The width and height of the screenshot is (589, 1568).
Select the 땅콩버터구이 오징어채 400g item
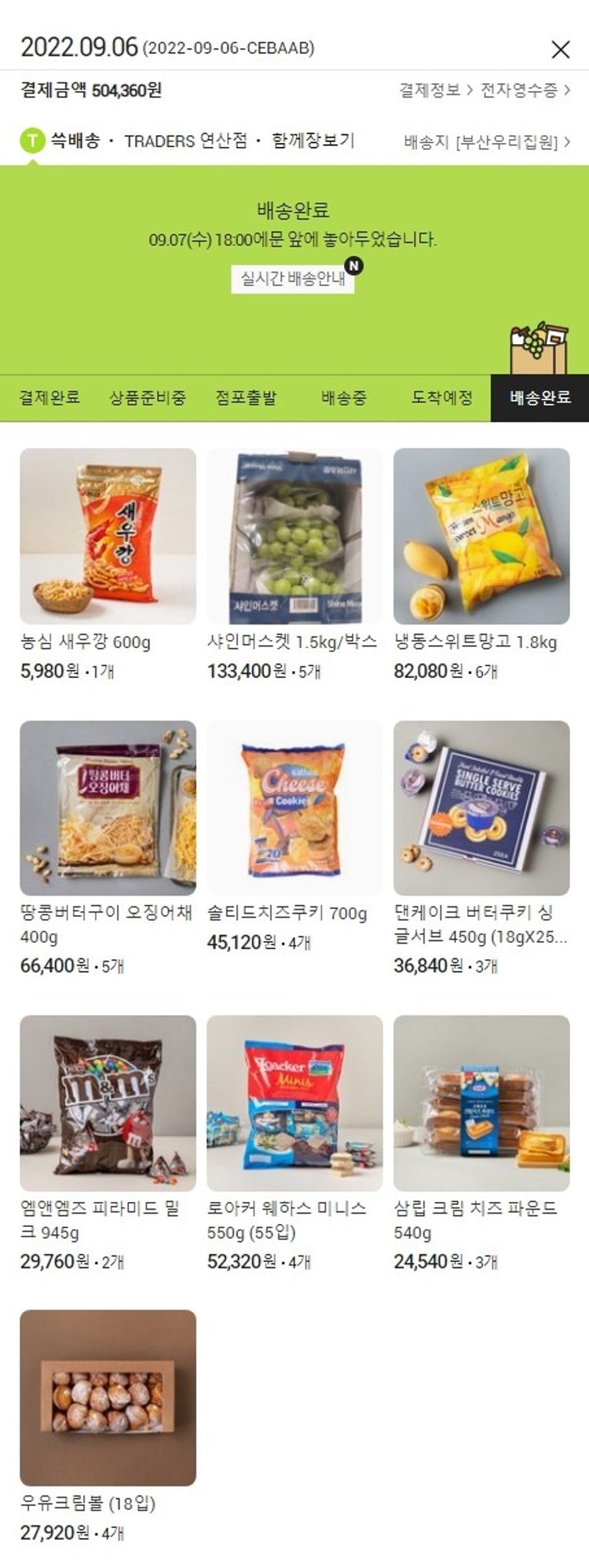pyautogui.click(x=108, y=808)
